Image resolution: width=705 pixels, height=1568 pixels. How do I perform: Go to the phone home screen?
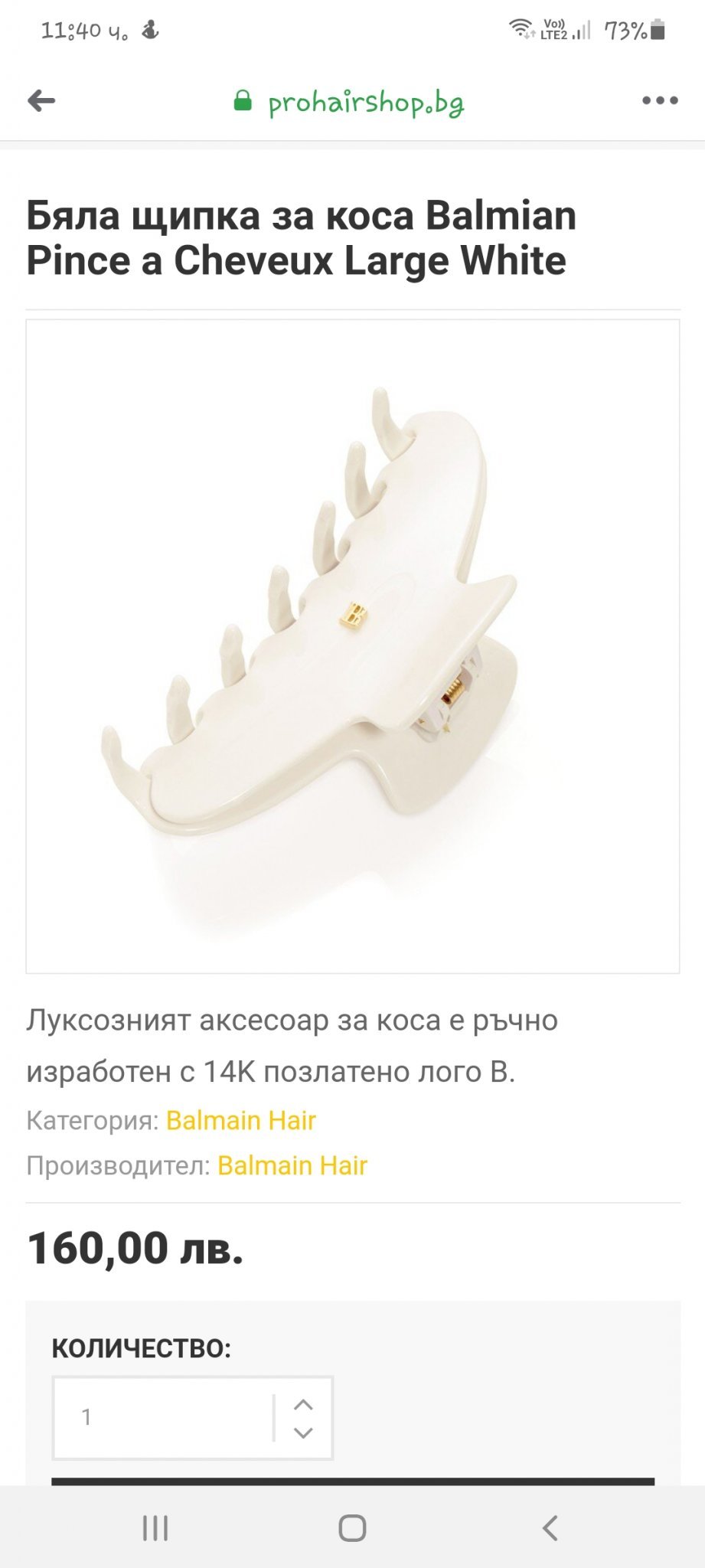352,1528
